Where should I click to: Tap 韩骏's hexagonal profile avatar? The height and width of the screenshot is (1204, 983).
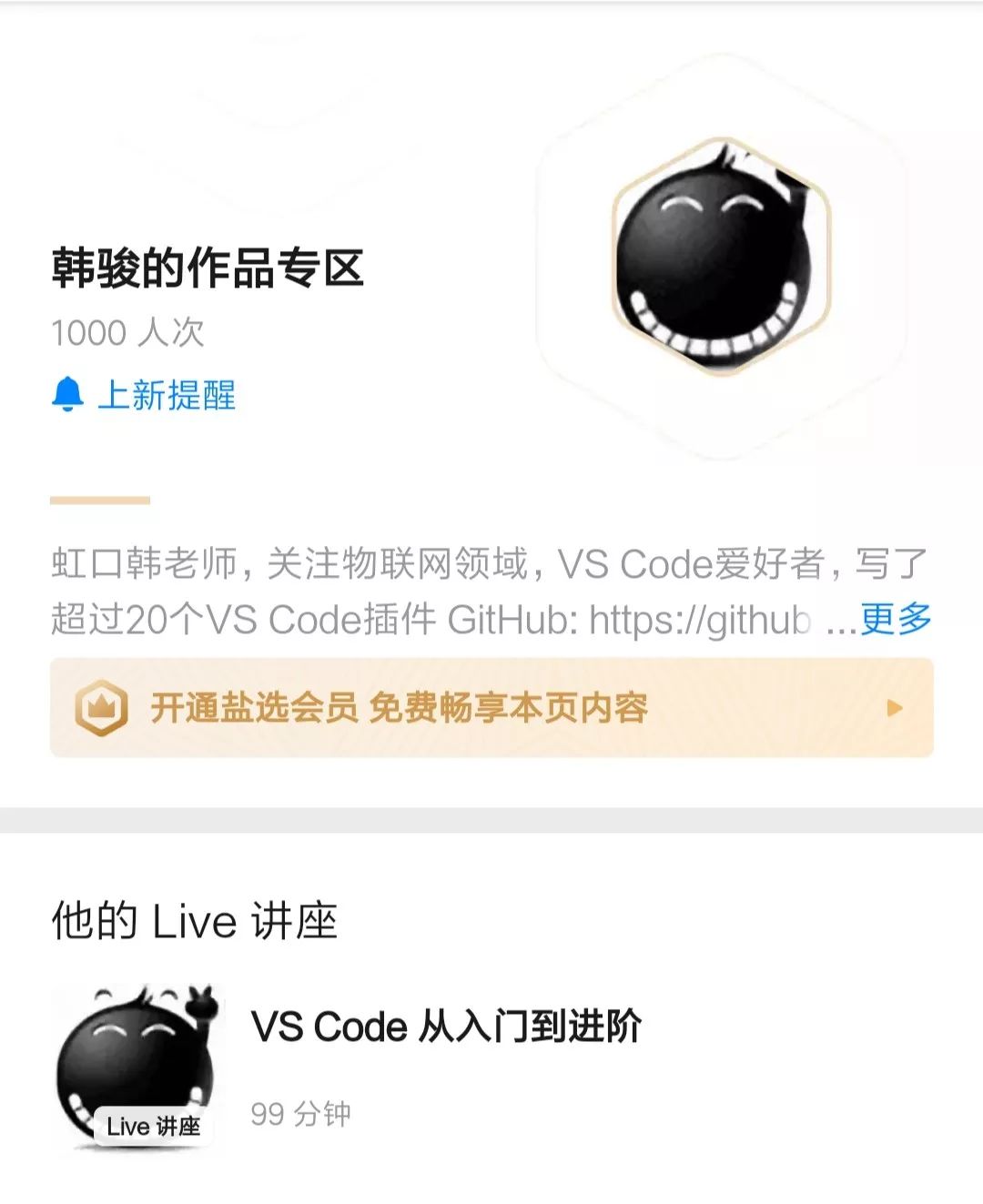(x=721, y=258)
